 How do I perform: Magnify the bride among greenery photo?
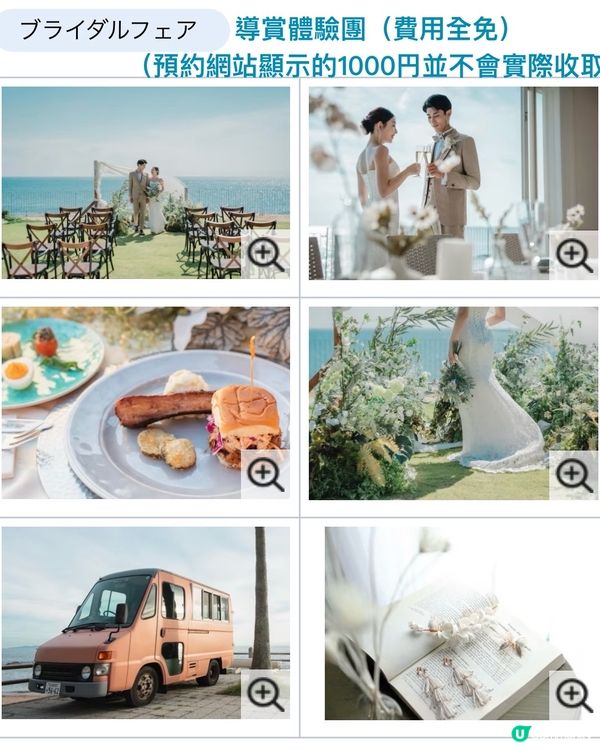click(574, 474)
